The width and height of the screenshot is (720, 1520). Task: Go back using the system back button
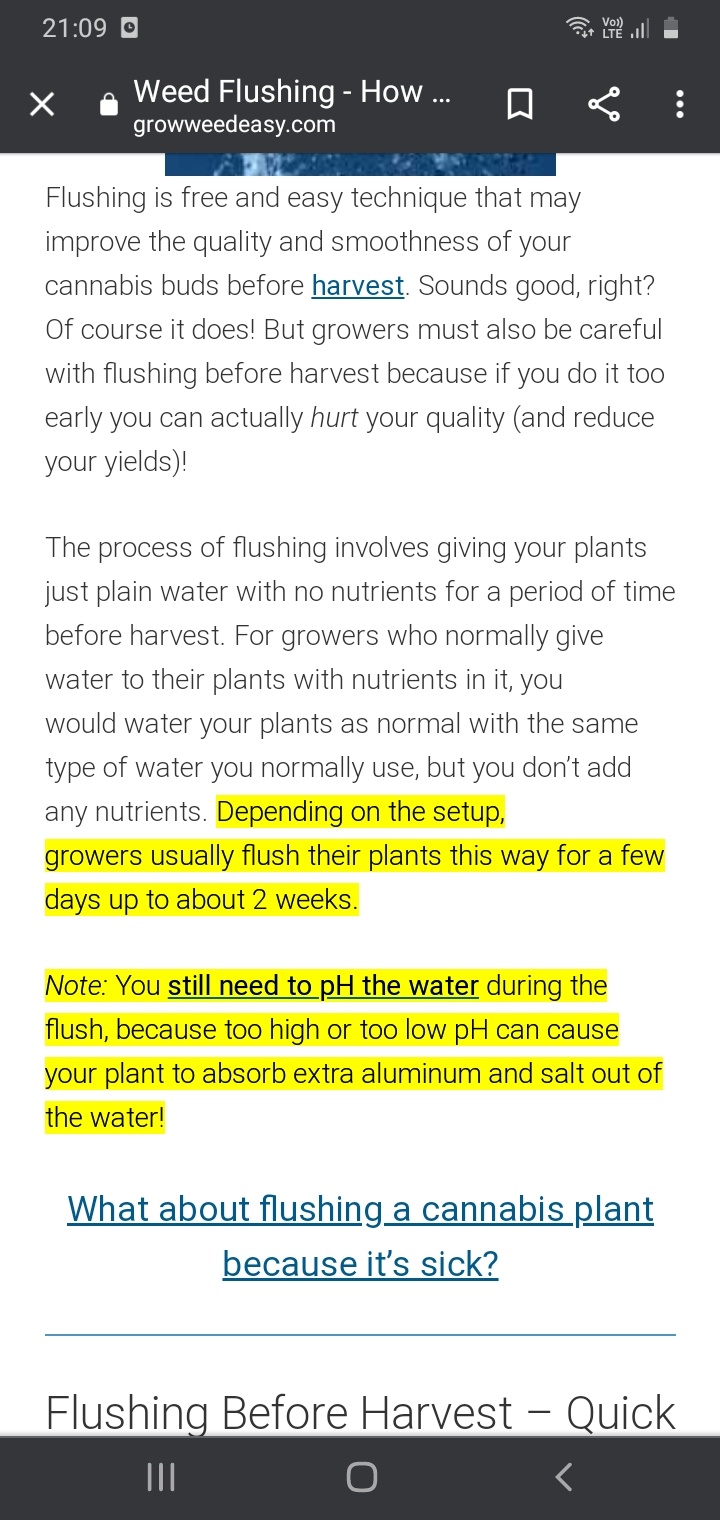(x=564, y=1477)
